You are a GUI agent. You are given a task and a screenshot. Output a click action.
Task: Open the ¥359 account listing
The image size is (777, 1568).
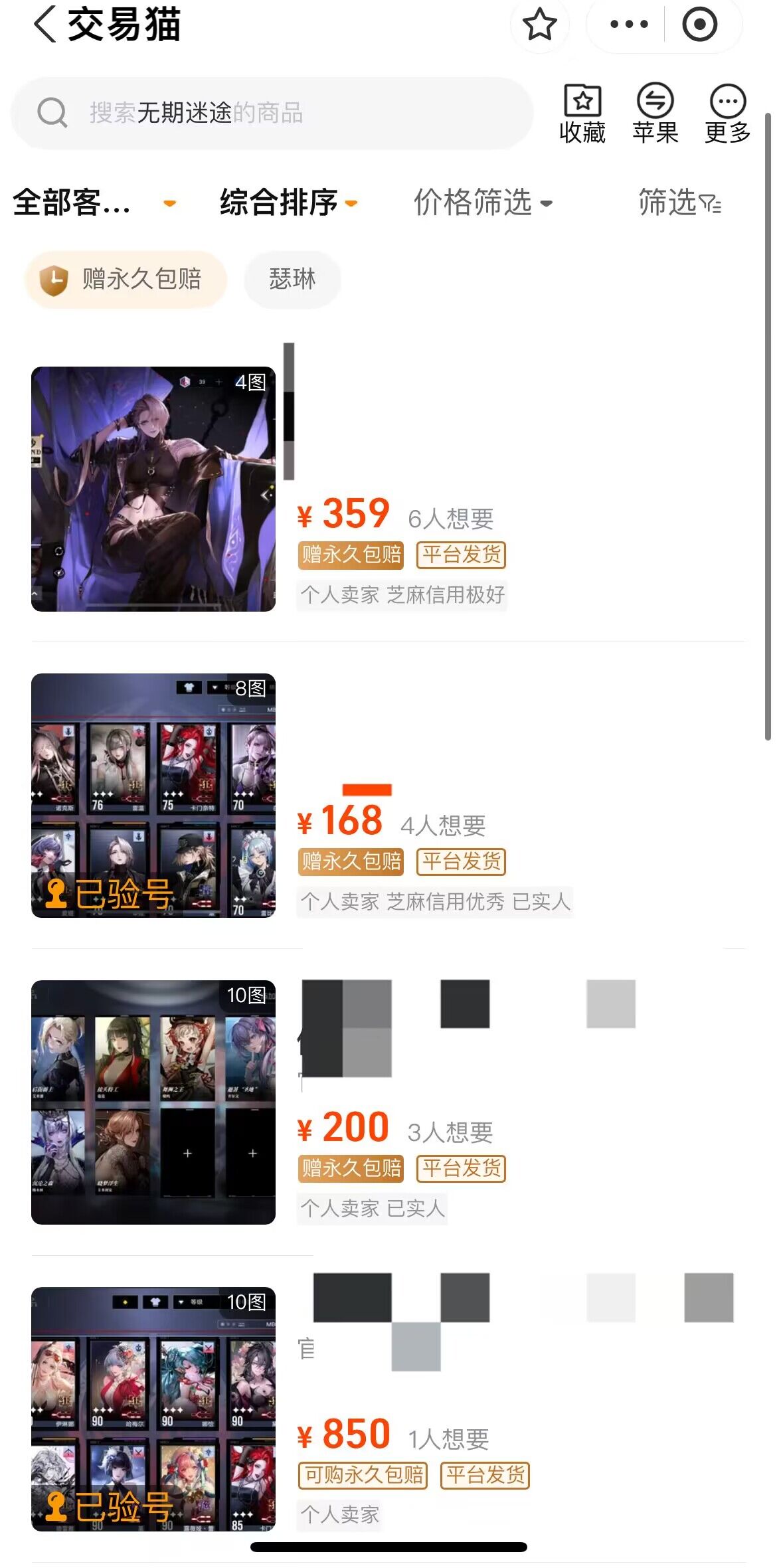153,489
